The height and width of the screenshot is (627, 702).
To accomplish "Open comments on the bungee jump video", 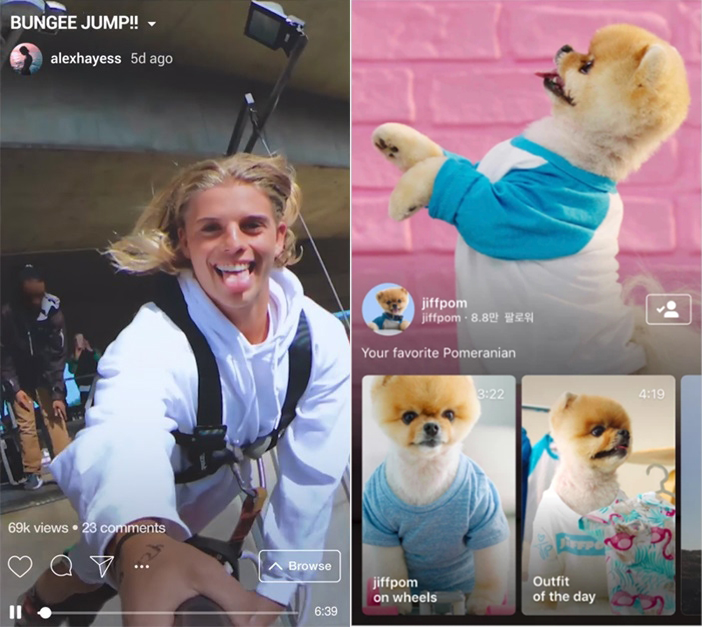I will tap(61, 566).
